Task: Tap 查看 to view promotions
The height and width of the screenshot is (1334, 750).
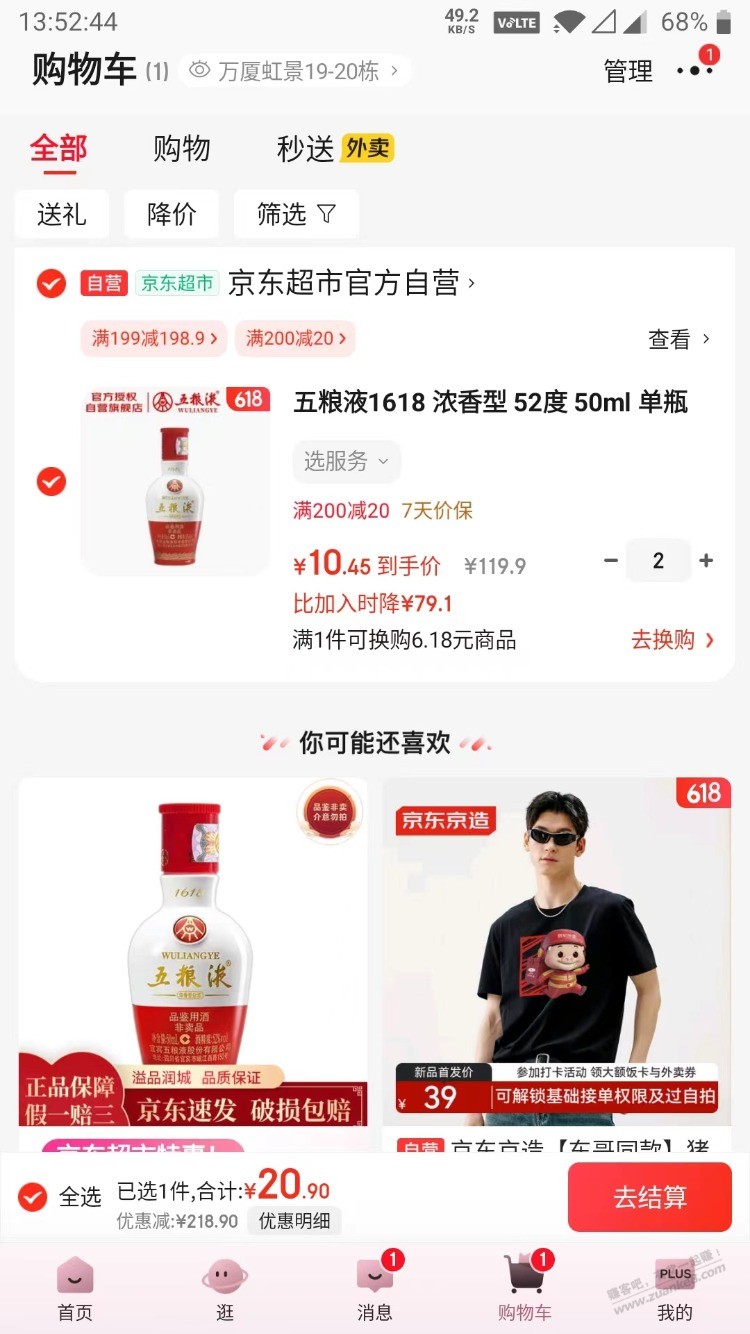Action: (679, 340)
